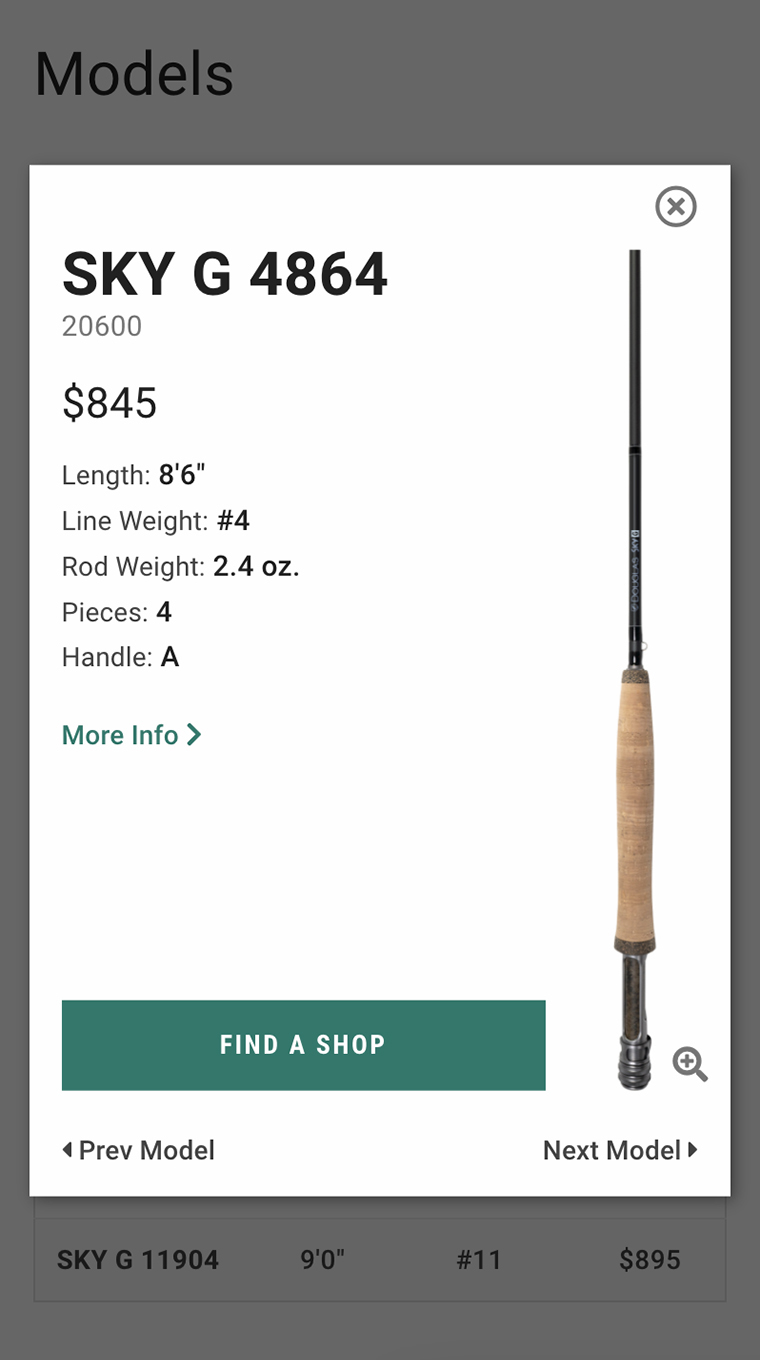Open the More Info link
The image size is (760, 1360).
click(x=131, y=735)
